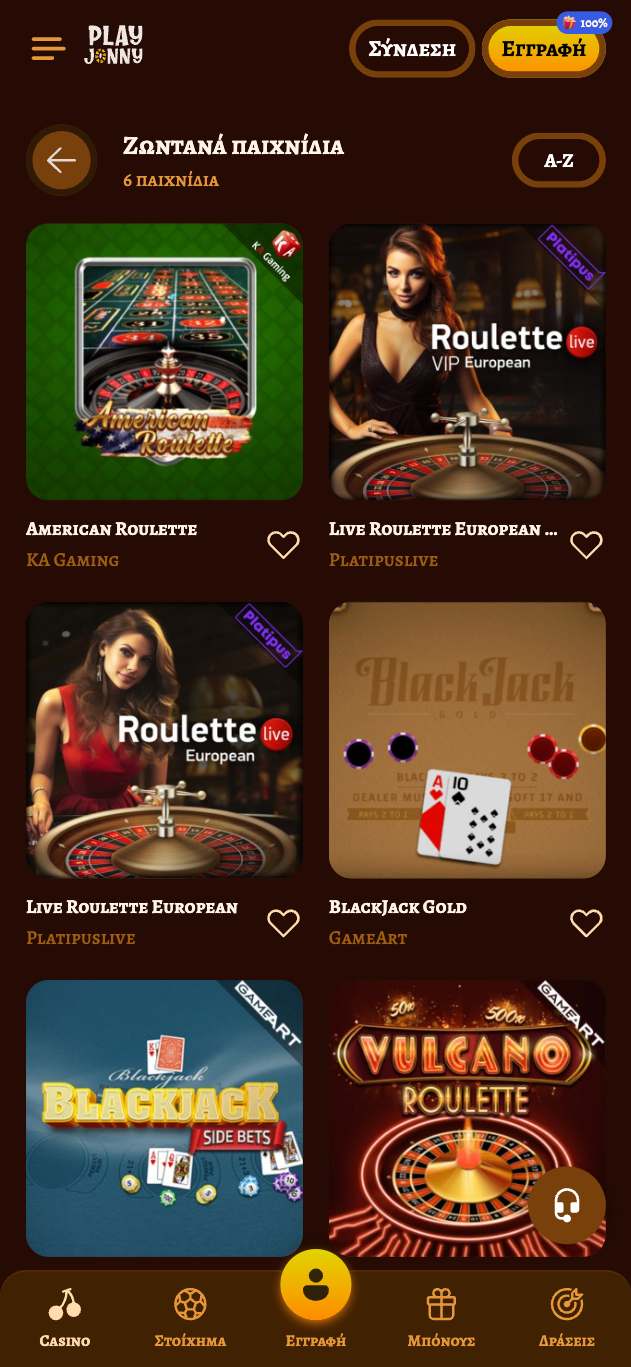Open Live Roulette VIP European game
Viewport: 631px width, 1367px height.
(x=467, y=362)
